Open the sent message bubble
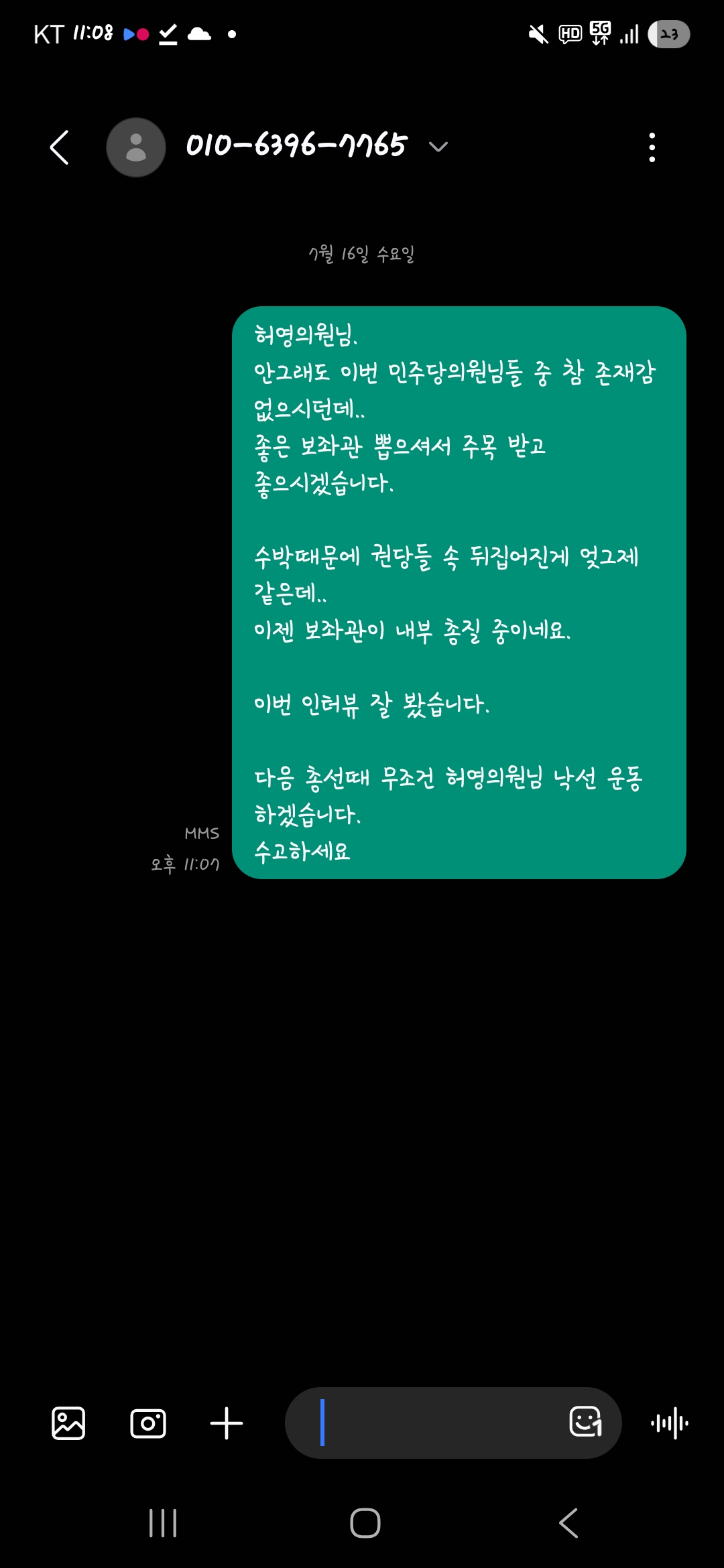This screenshot has width=724, height=1568. click(x=459, y=592)
